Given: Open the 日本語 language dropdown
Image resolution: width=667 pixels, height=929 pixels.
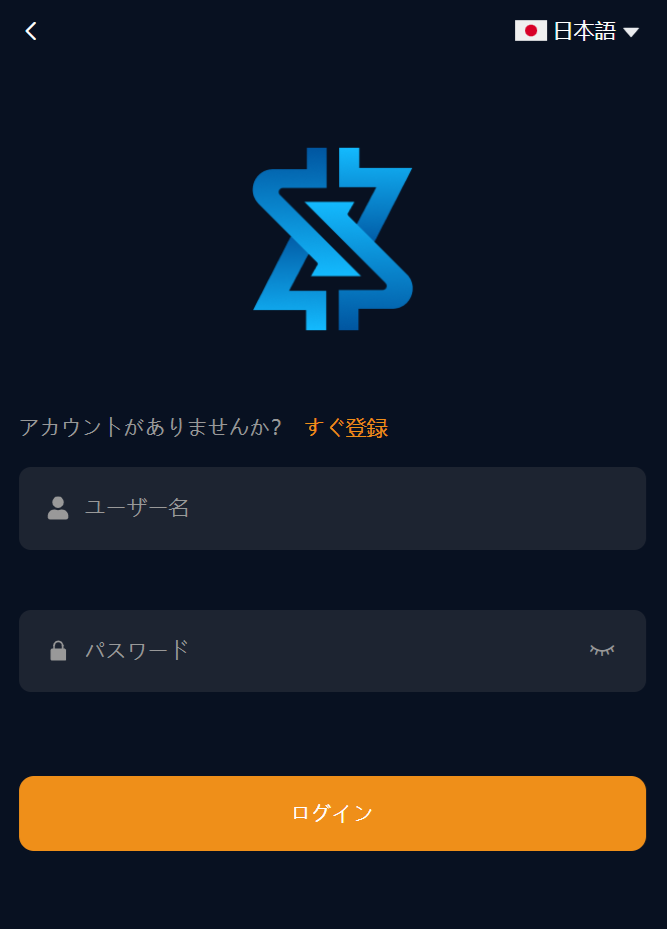Looking at the screenshot, I should (577, 32).
